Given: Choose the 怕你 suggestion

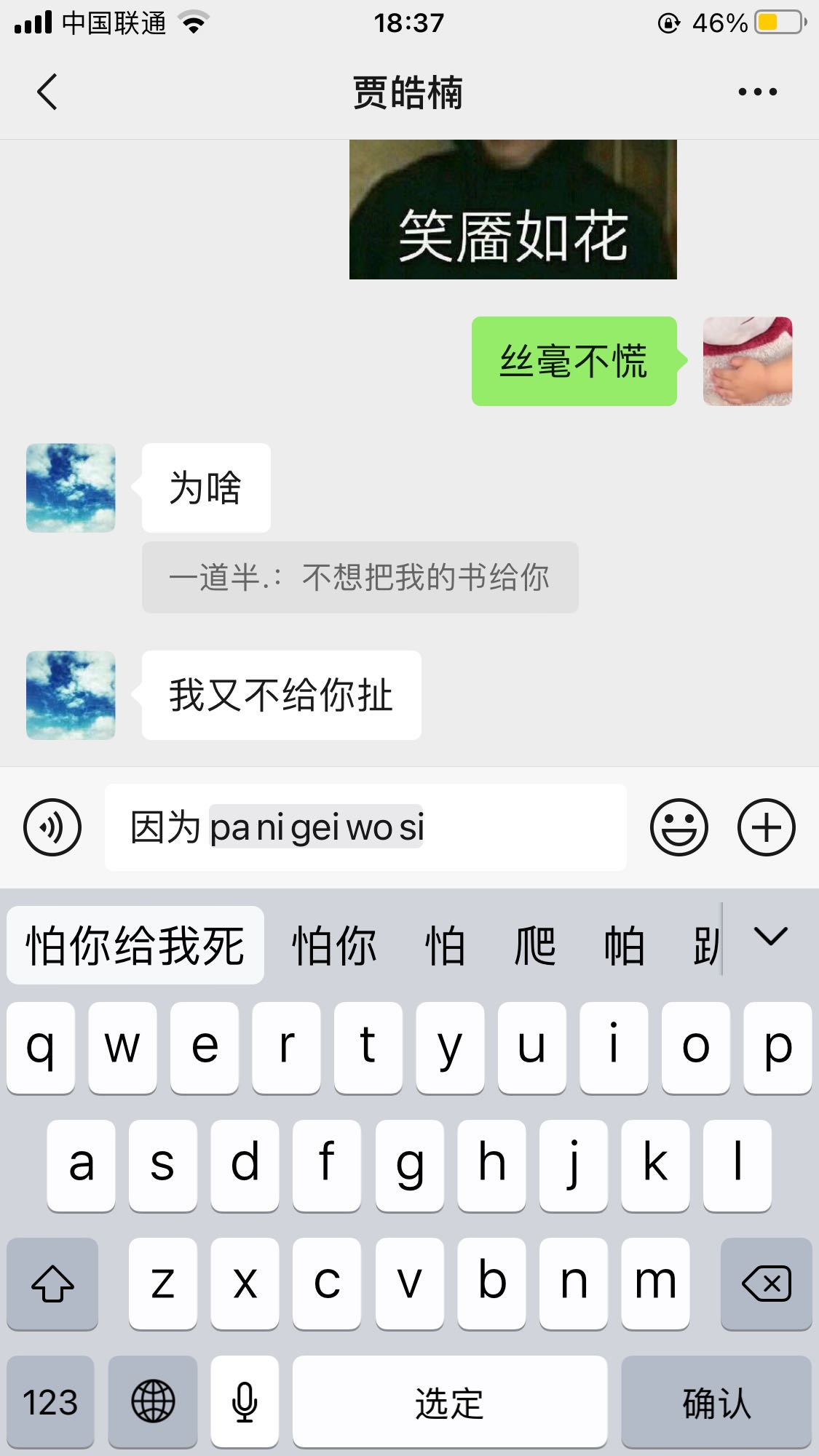Looking at the screenshot, I should pos(334,945).
